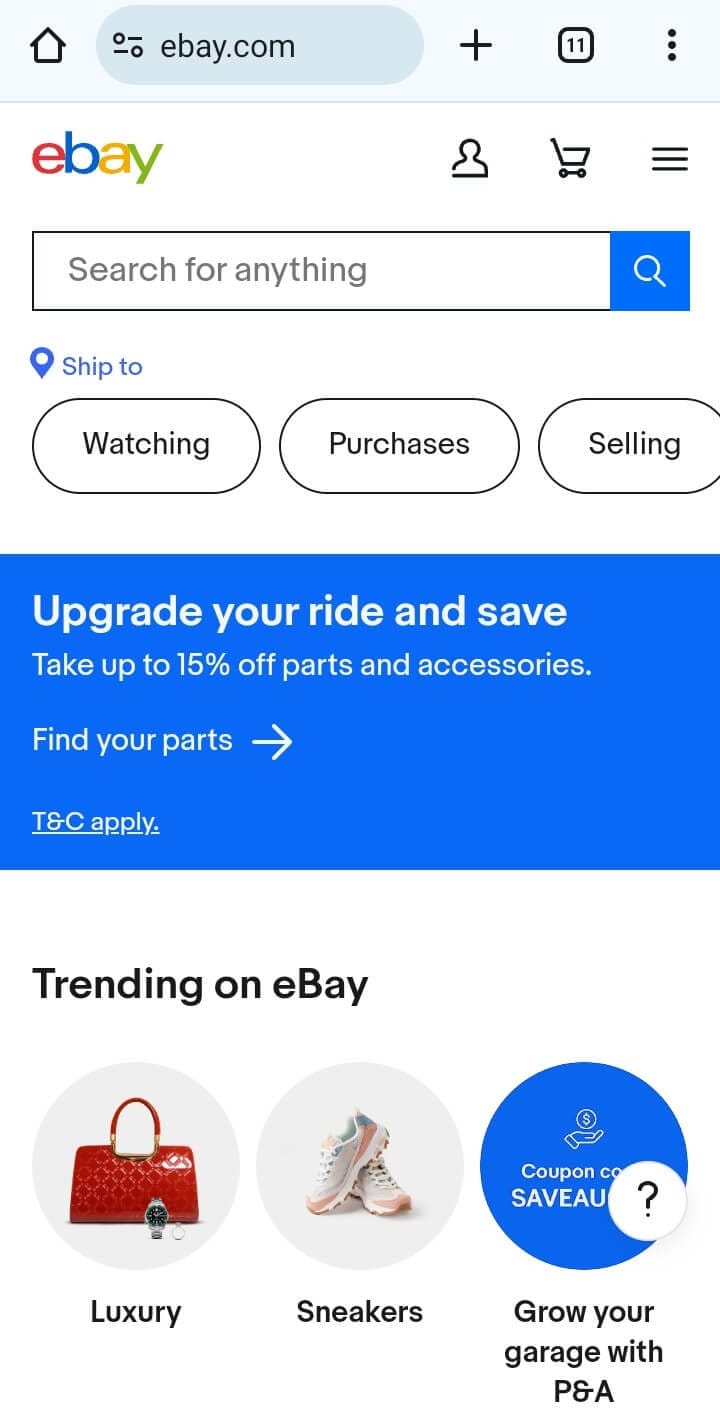
Task: Open your account profile via the person icon
Action: point(470,158)
